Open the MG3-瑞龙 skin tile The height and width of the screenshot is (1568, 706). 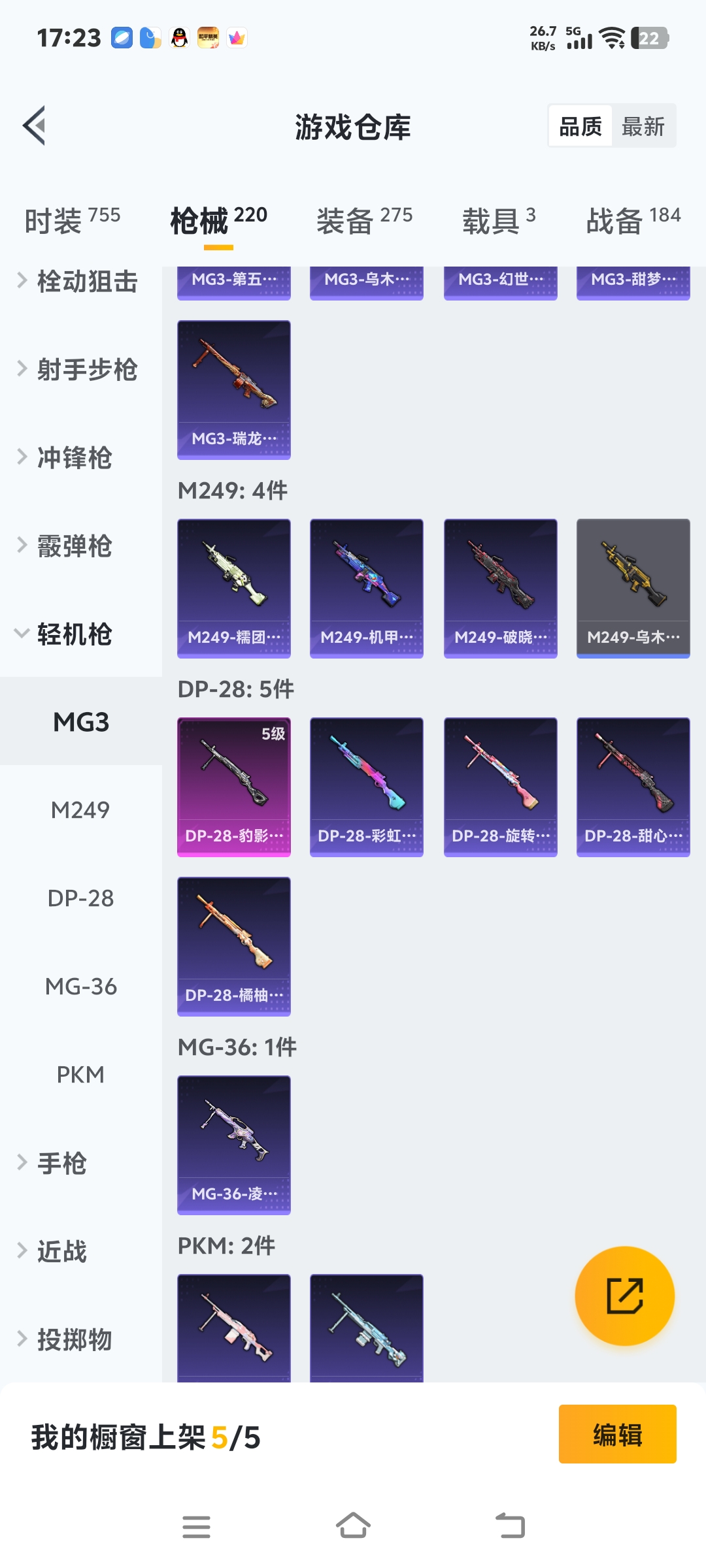[x=234, y=389]
